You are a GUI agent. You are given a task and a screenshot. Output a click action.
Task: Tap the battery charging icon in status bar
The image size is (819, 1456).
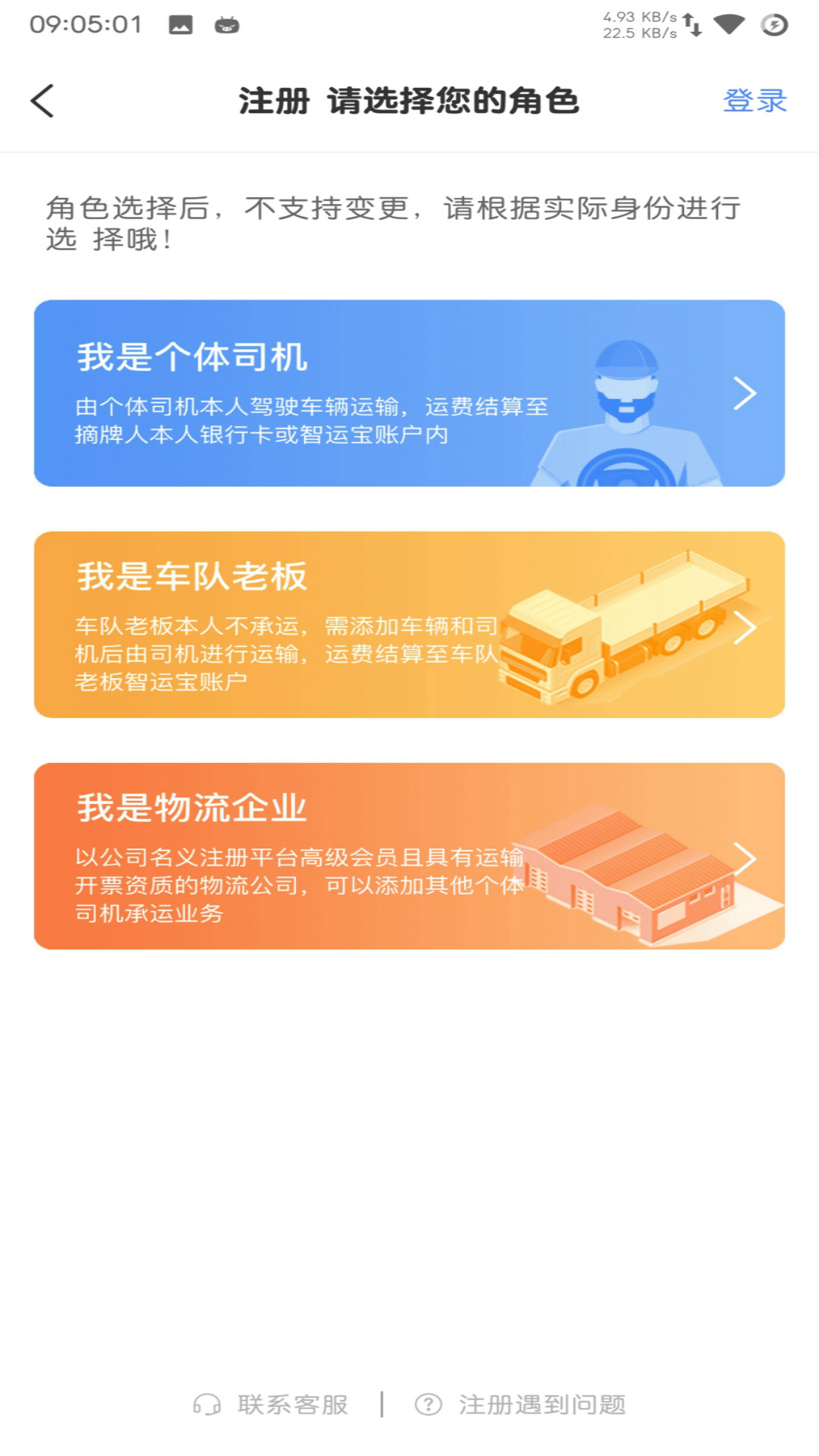click(x=773, y=25)
